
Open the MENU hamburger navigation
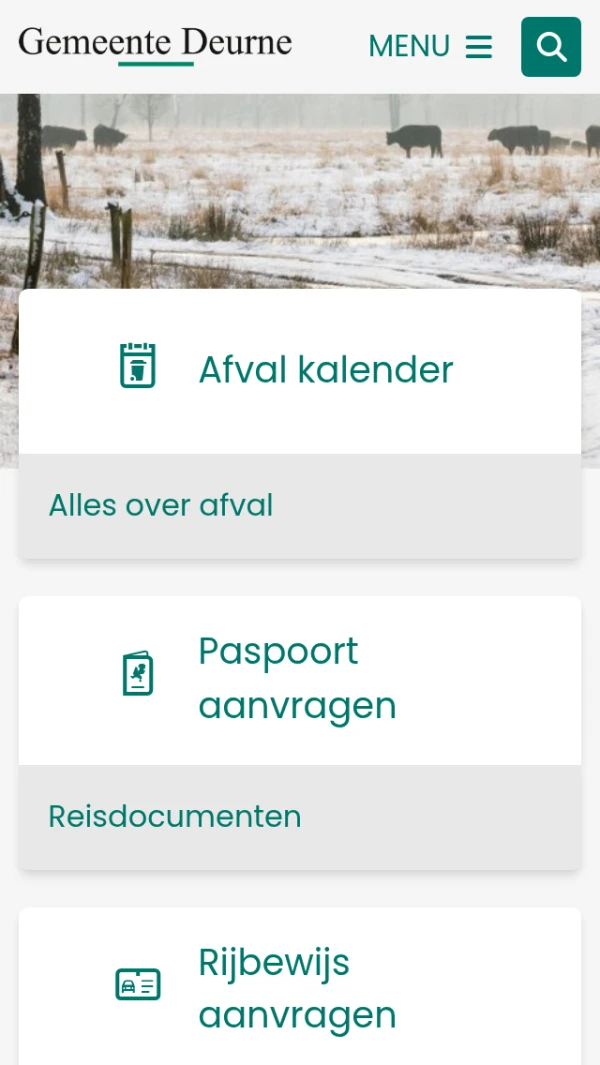(430, 47)
